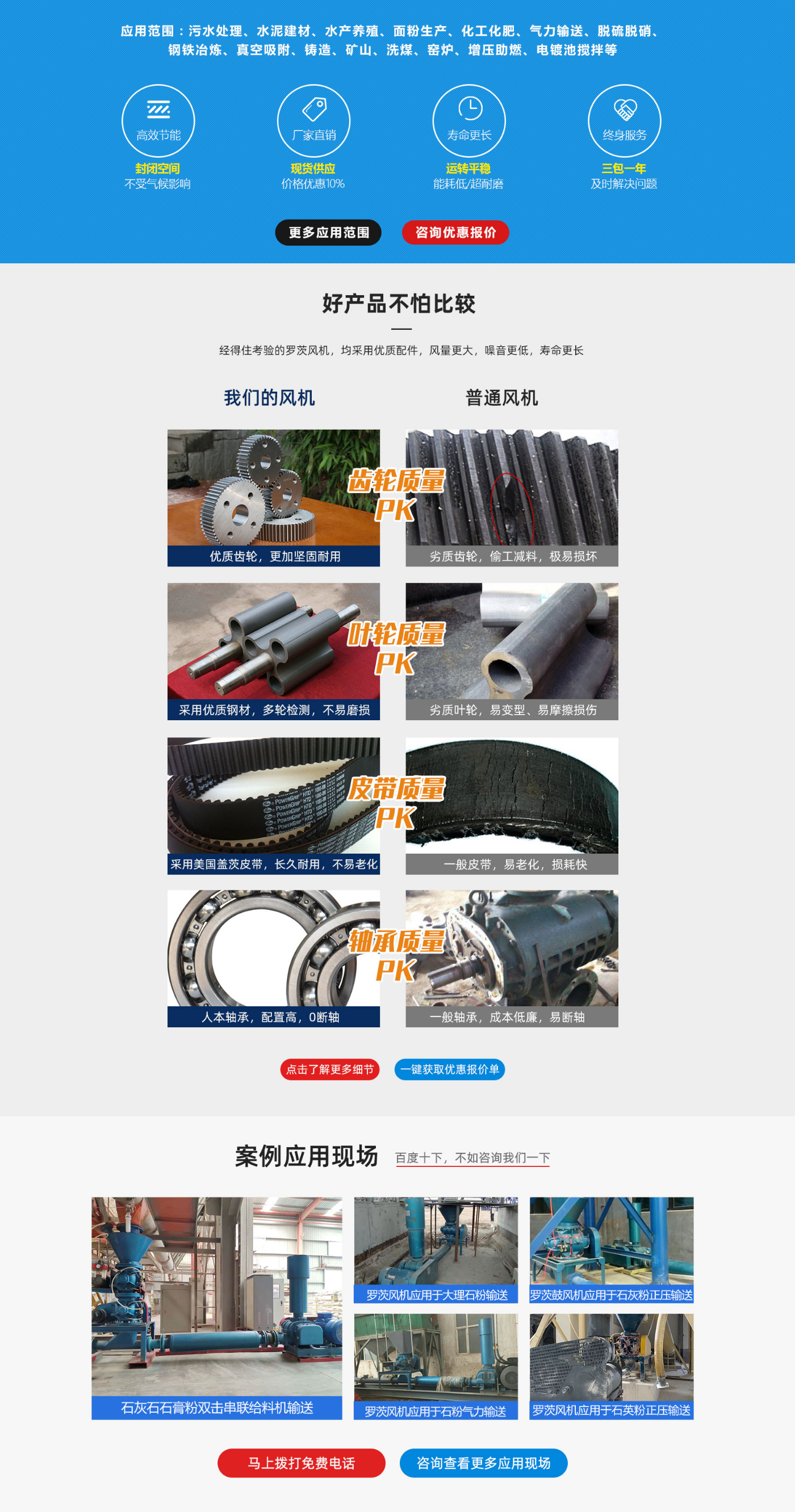795x1512 pixels.
Task: View the 罗茨鼓风机应用于石灰粉正压输送 case
Action: coord(611,1250)
